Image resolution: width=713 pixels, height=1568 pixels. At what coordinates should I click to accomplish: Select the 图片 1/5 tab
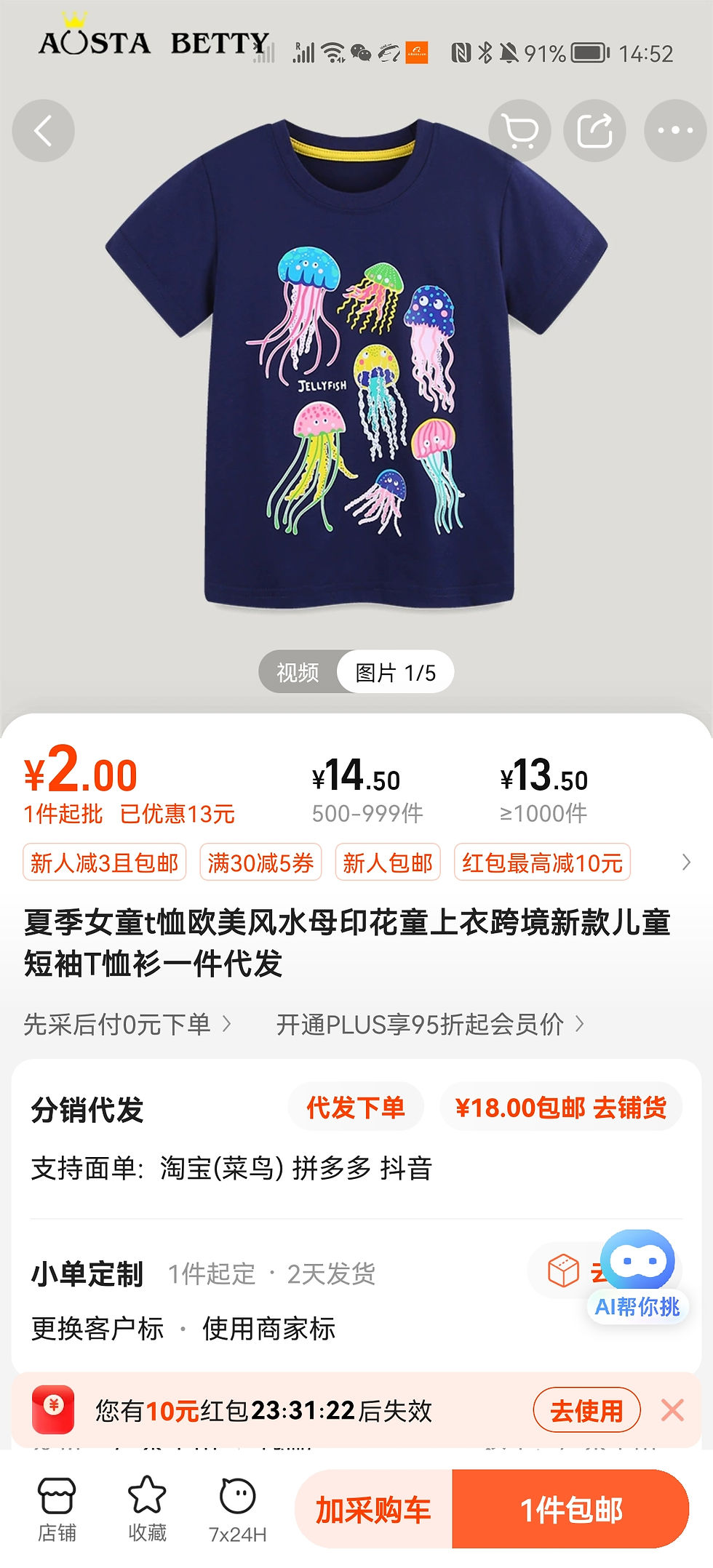395,672
